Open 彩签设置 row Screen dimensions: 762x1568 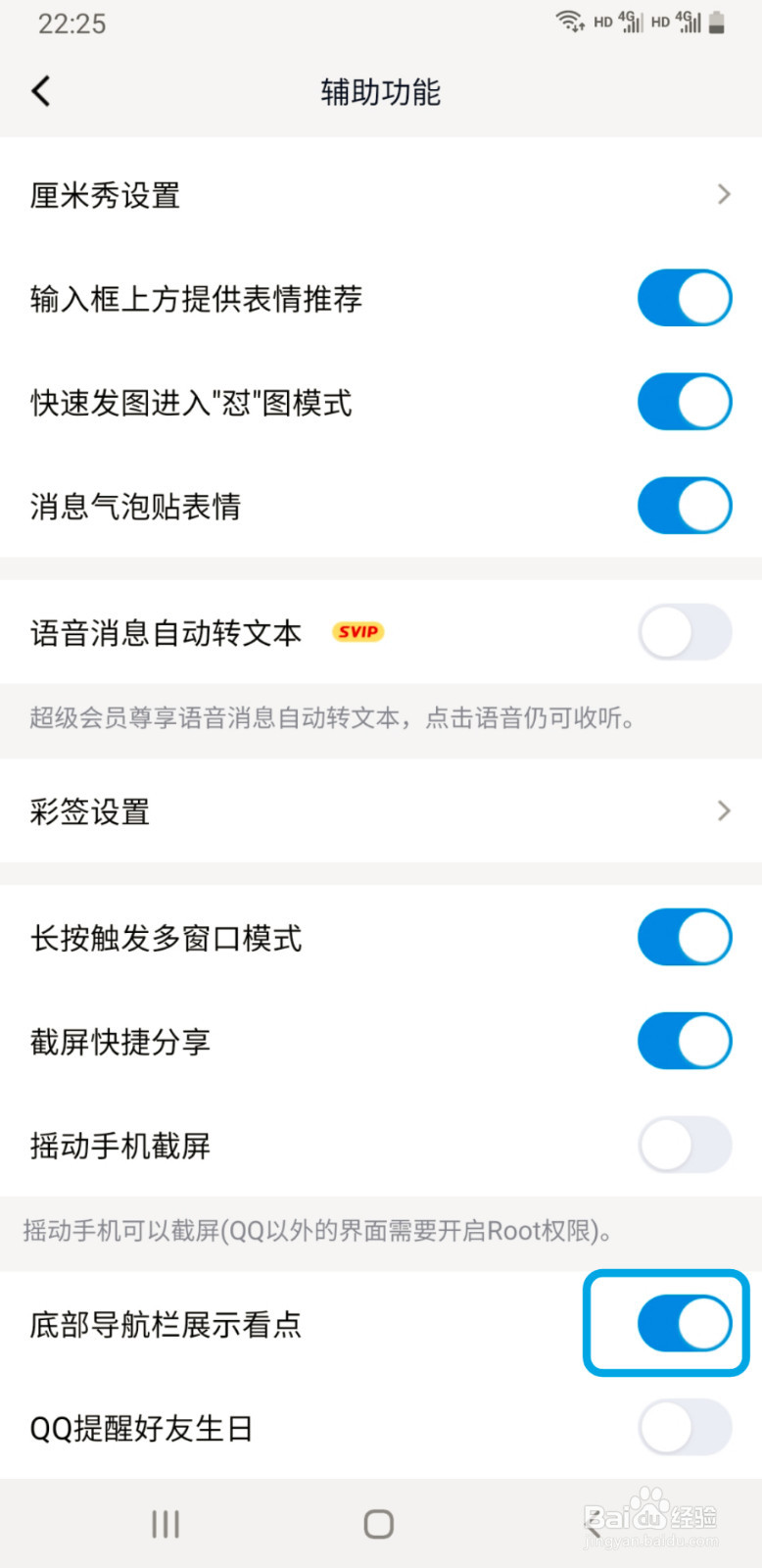tap(380, 811)
